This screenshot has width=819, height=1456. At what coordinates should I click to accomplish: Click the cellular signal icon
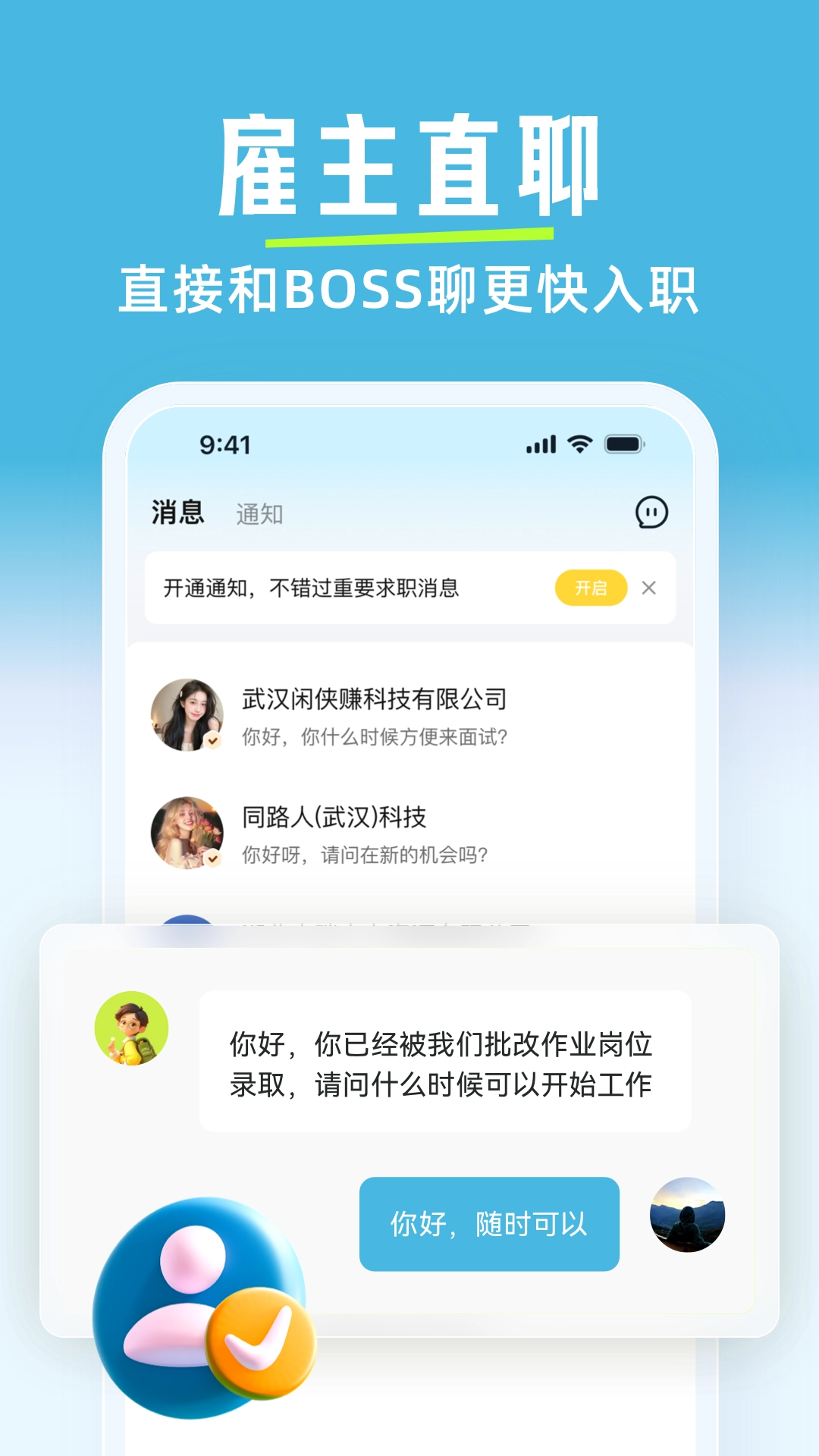[540, 446]
